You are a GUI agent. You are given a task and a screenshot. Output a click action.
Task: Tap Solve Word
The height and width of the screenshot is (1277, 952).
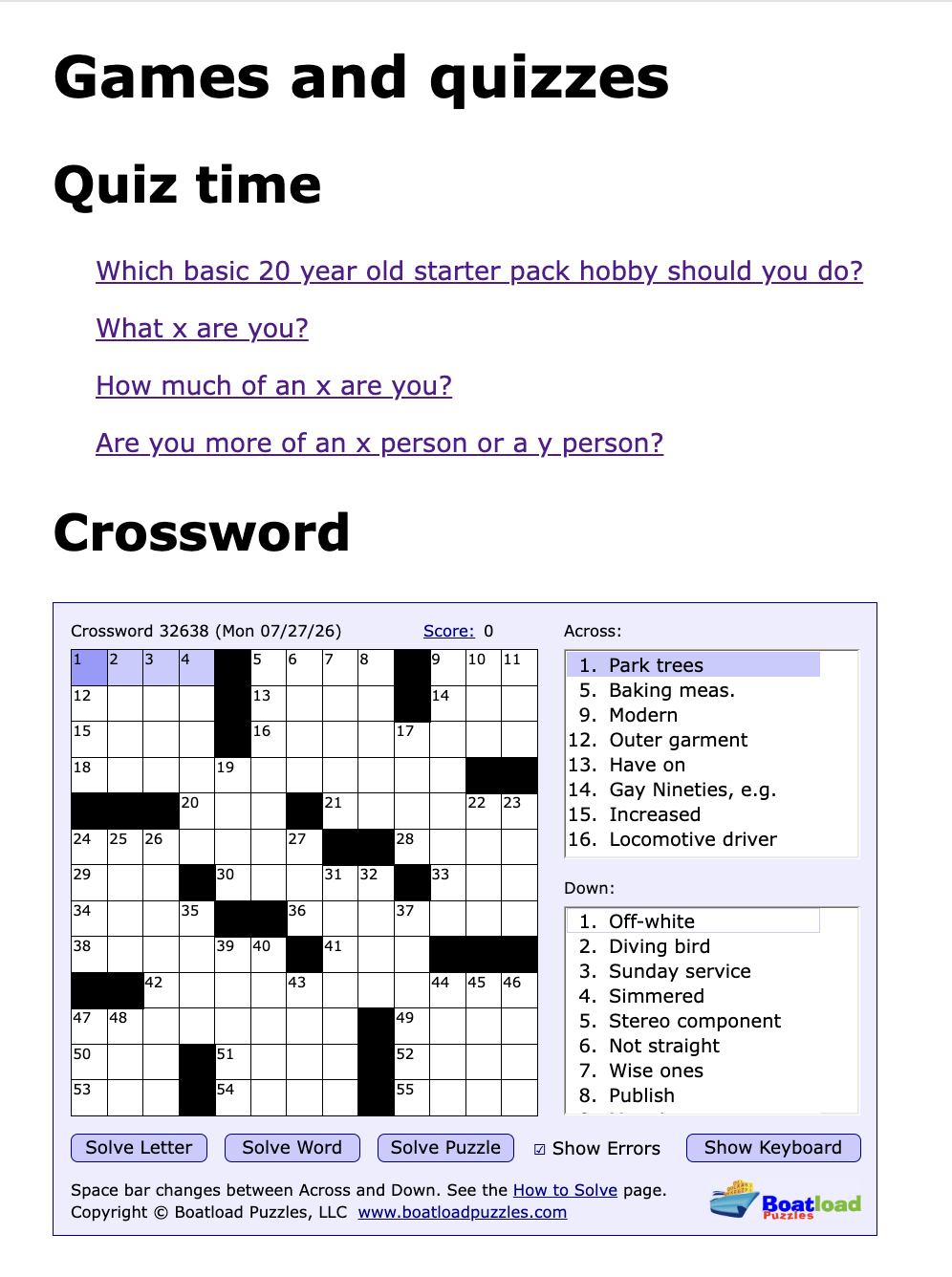click(292, 1148)
